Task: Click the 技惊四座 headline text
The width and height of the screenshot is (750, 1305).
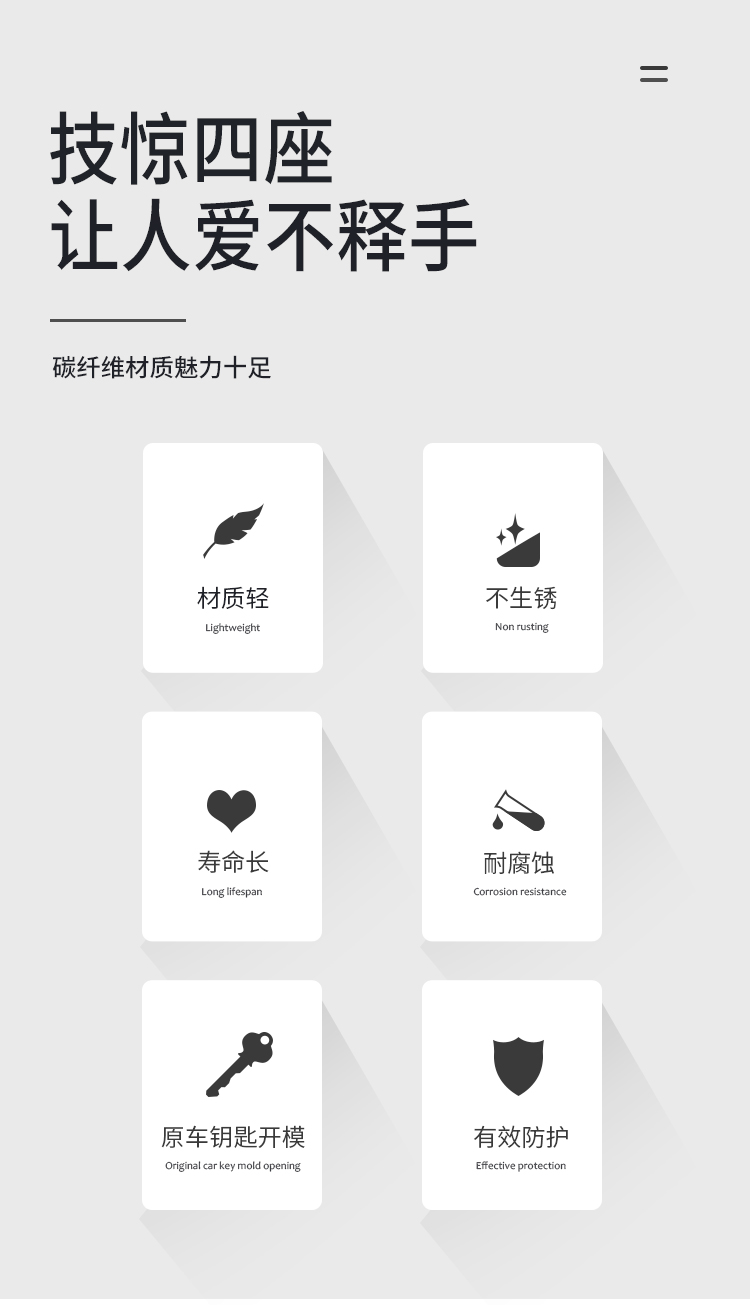Action: (192, 150)
